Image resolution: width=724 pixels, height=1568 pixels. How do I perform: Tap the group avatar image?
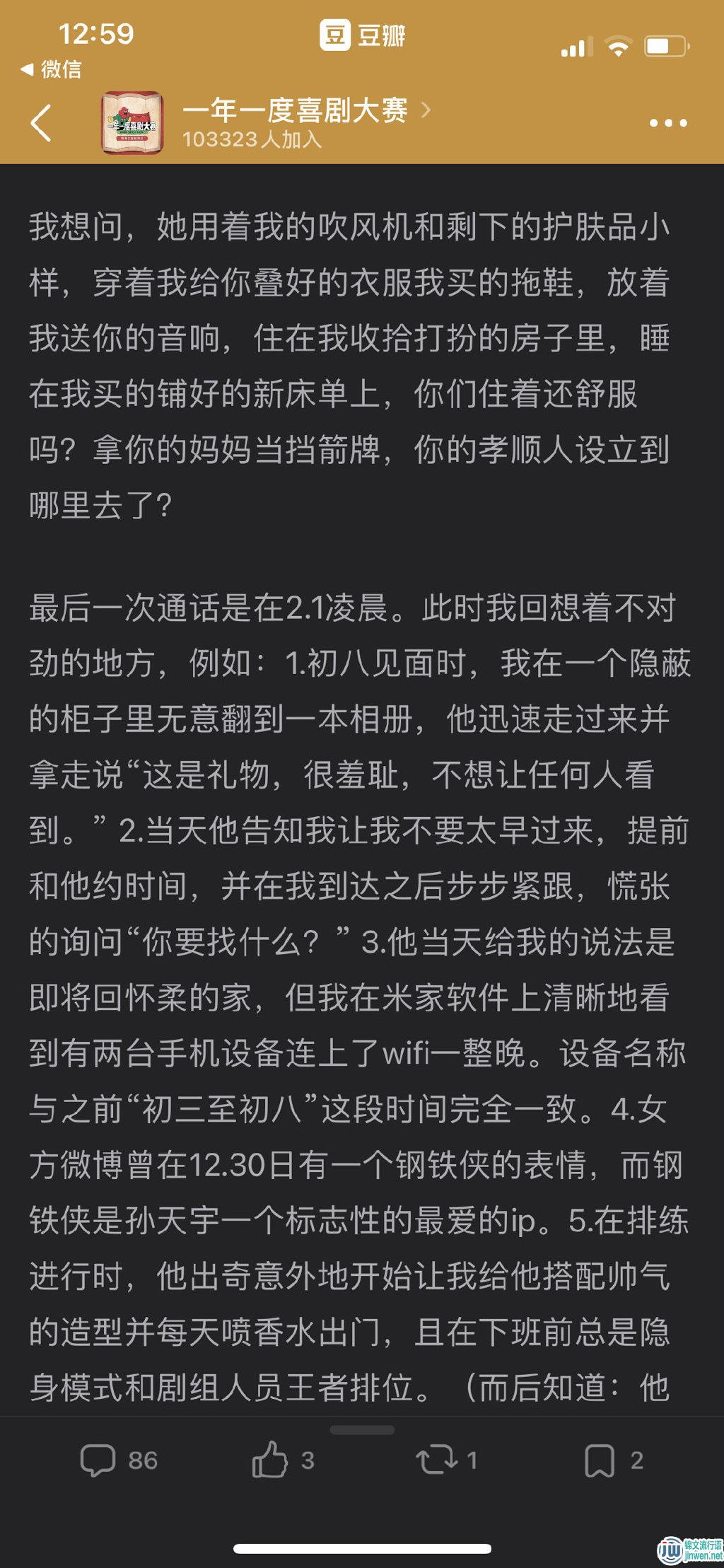(132, 122)
